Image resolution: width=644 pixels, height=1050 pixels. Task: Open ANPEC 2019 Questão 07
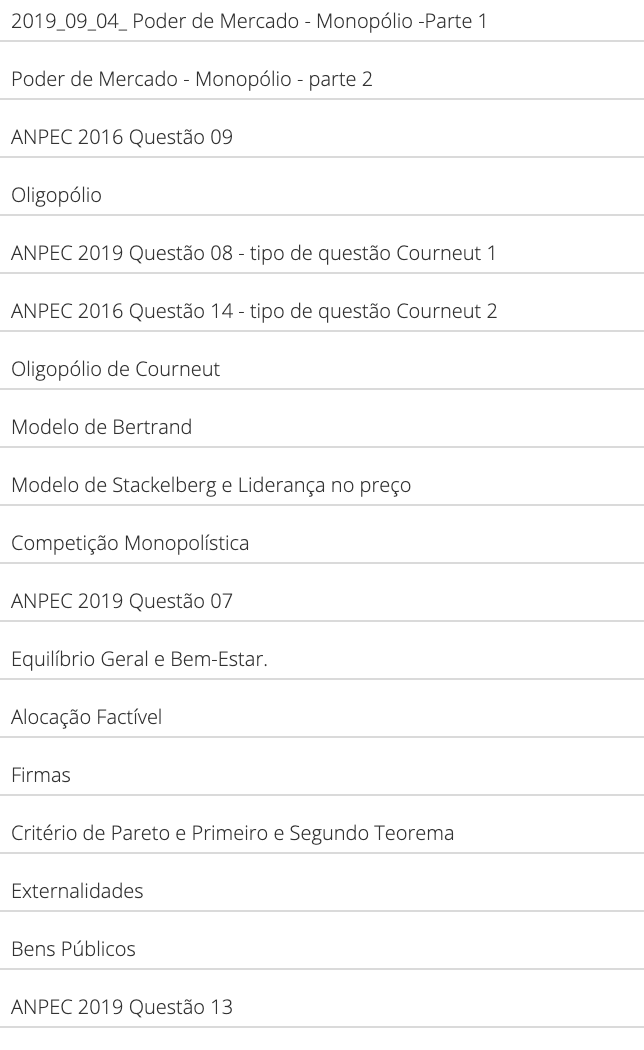322,601
